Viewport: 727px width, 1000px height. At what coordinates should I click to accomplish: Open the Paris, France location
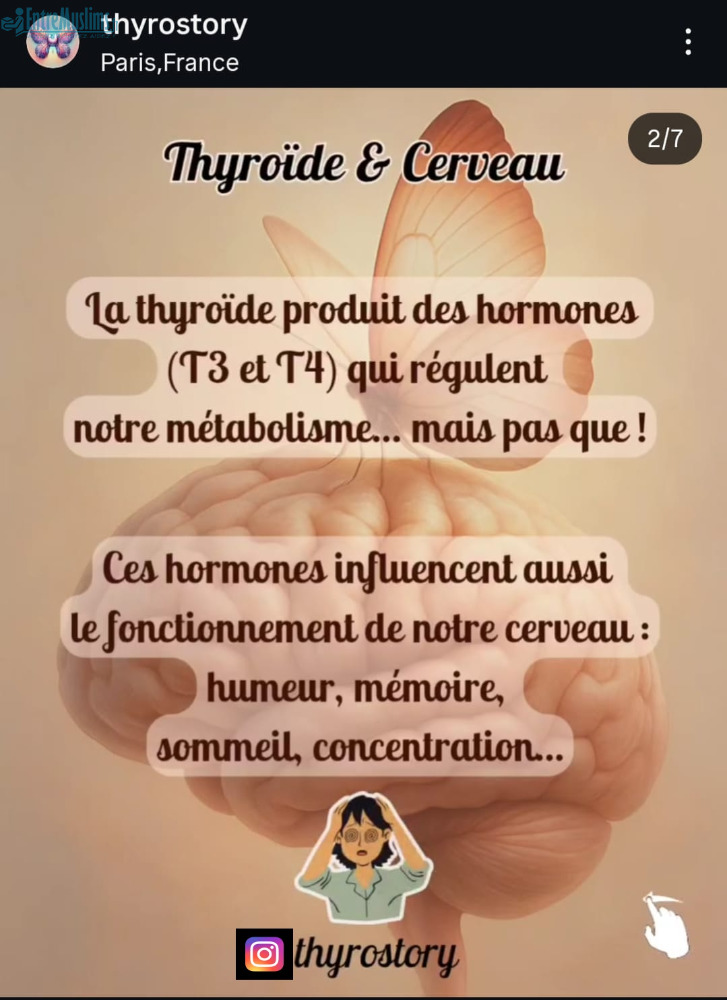point(169,63)
